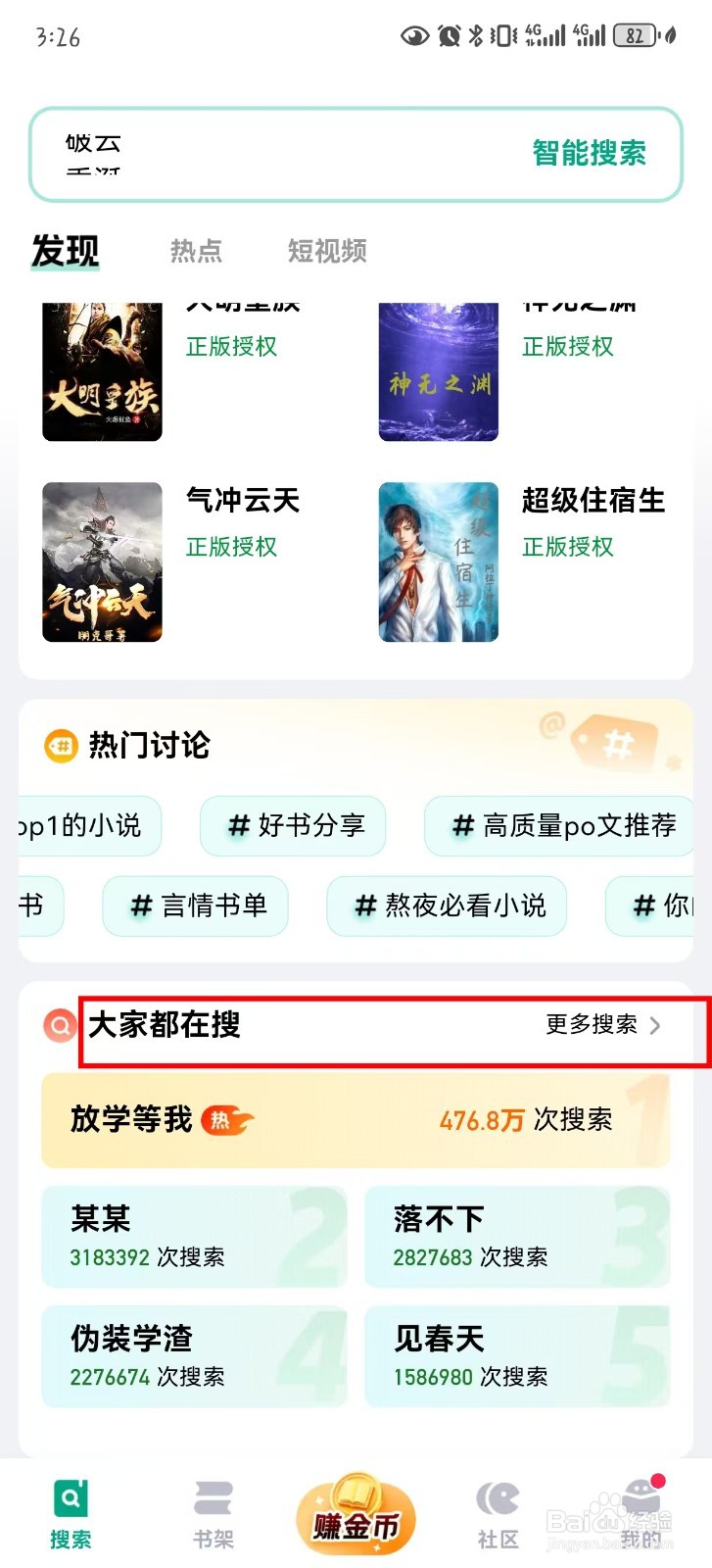Viewport: 712px width, 1568px height.
Task: Open the 正版授权 link under 气冲云天
Action: point(231,547)
